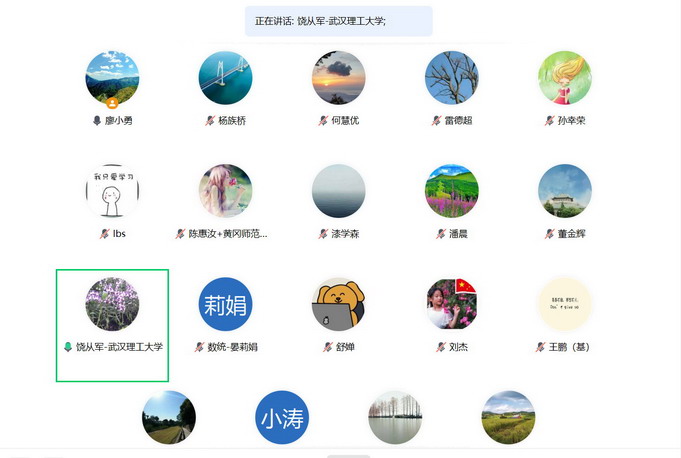Image resolution: width=681 pixels, height=458 pixels.
Task: Tap 潘晨's avatar tile
Action: 451,192
